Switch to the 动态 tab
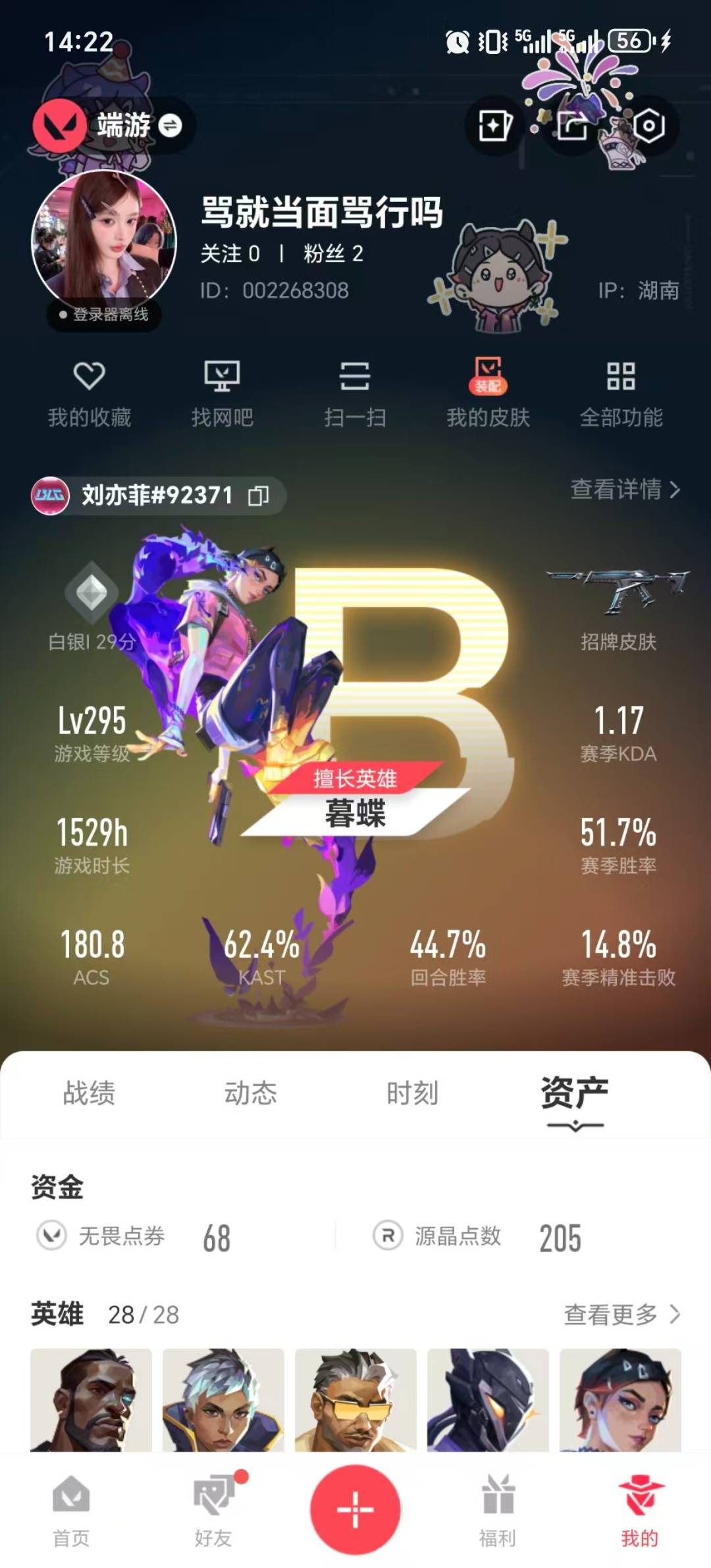Viewport: 711px width, 1568px height. pos(250,1093)
